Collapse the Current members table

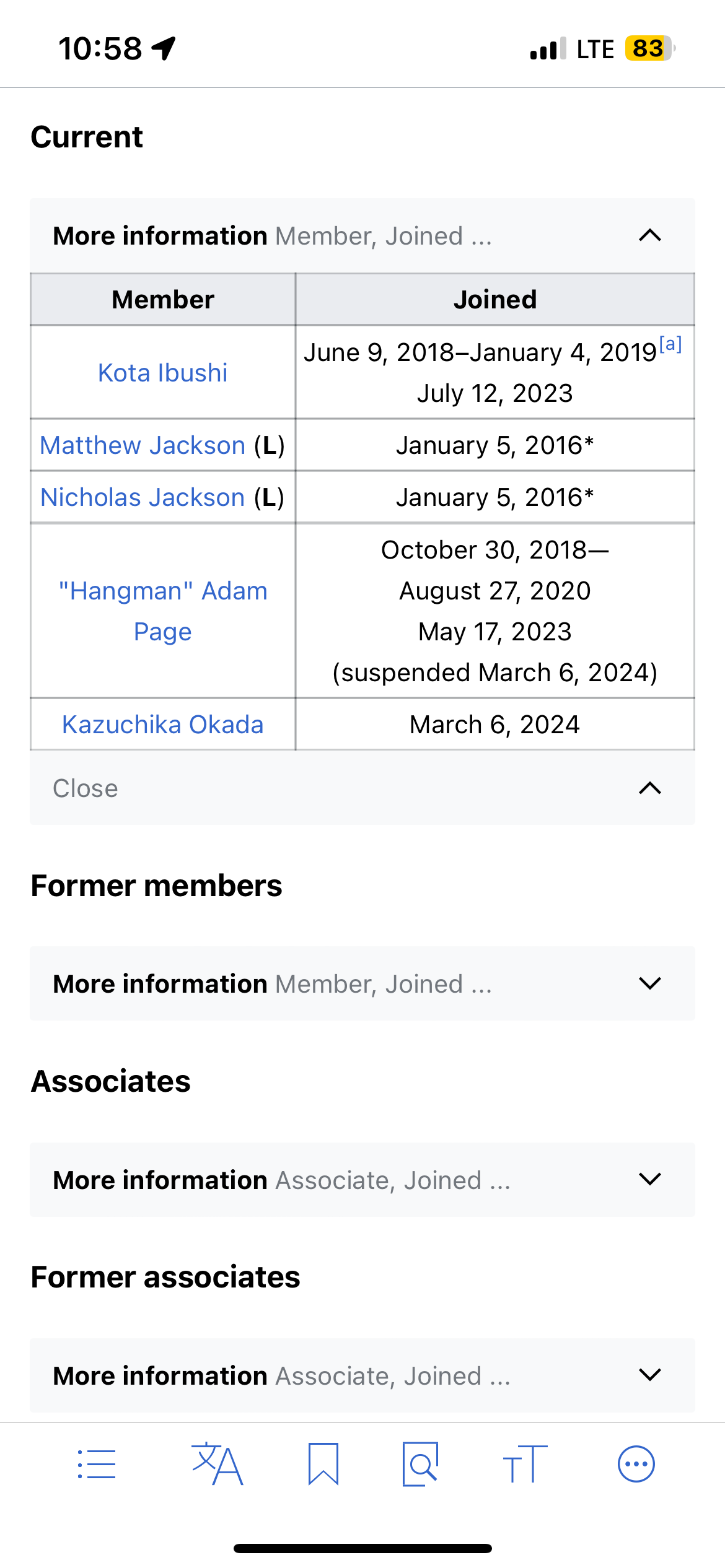pyautogui.click(x=649, y=235)
